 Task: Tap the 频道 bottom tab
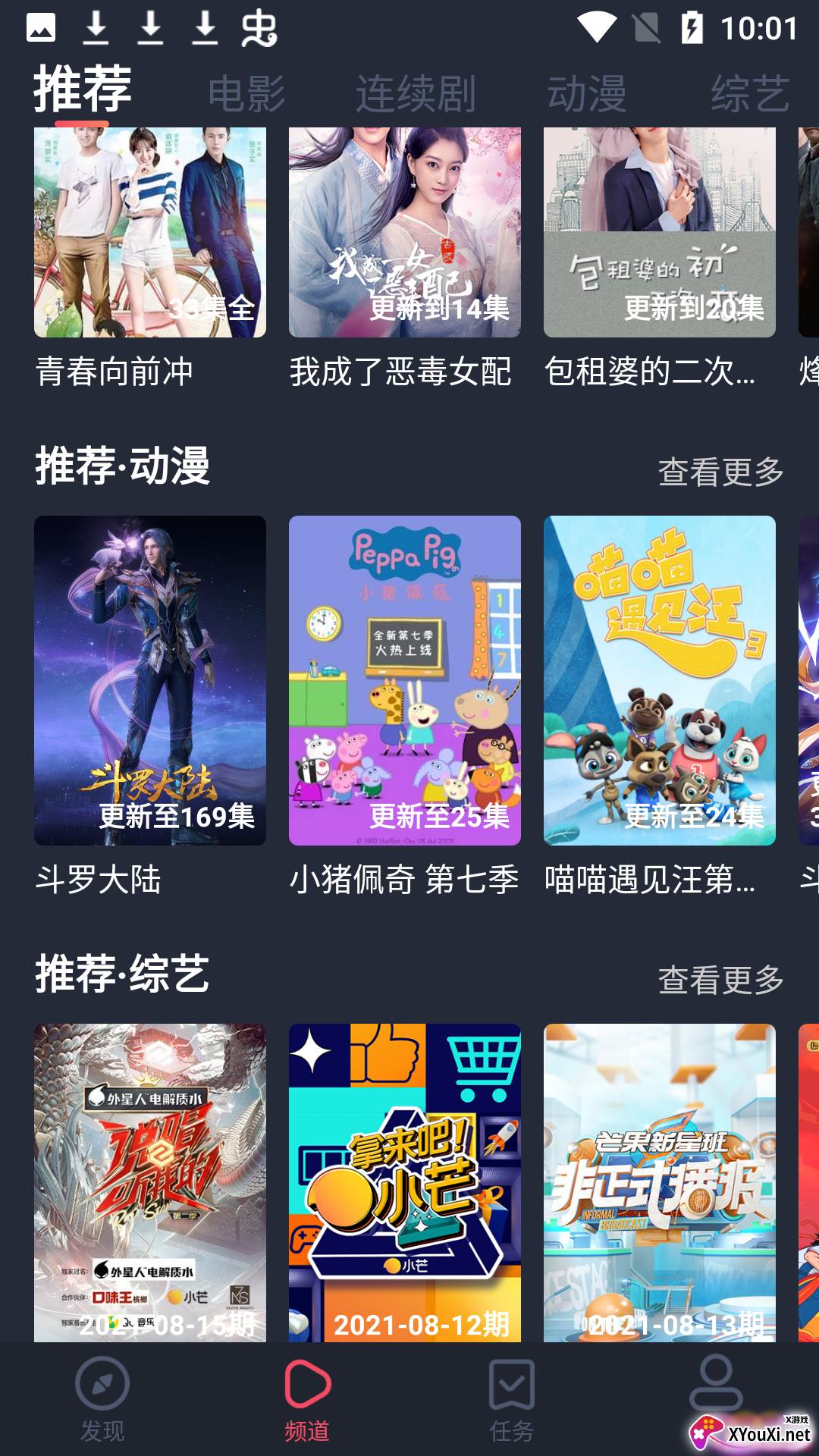(307, 1400)
